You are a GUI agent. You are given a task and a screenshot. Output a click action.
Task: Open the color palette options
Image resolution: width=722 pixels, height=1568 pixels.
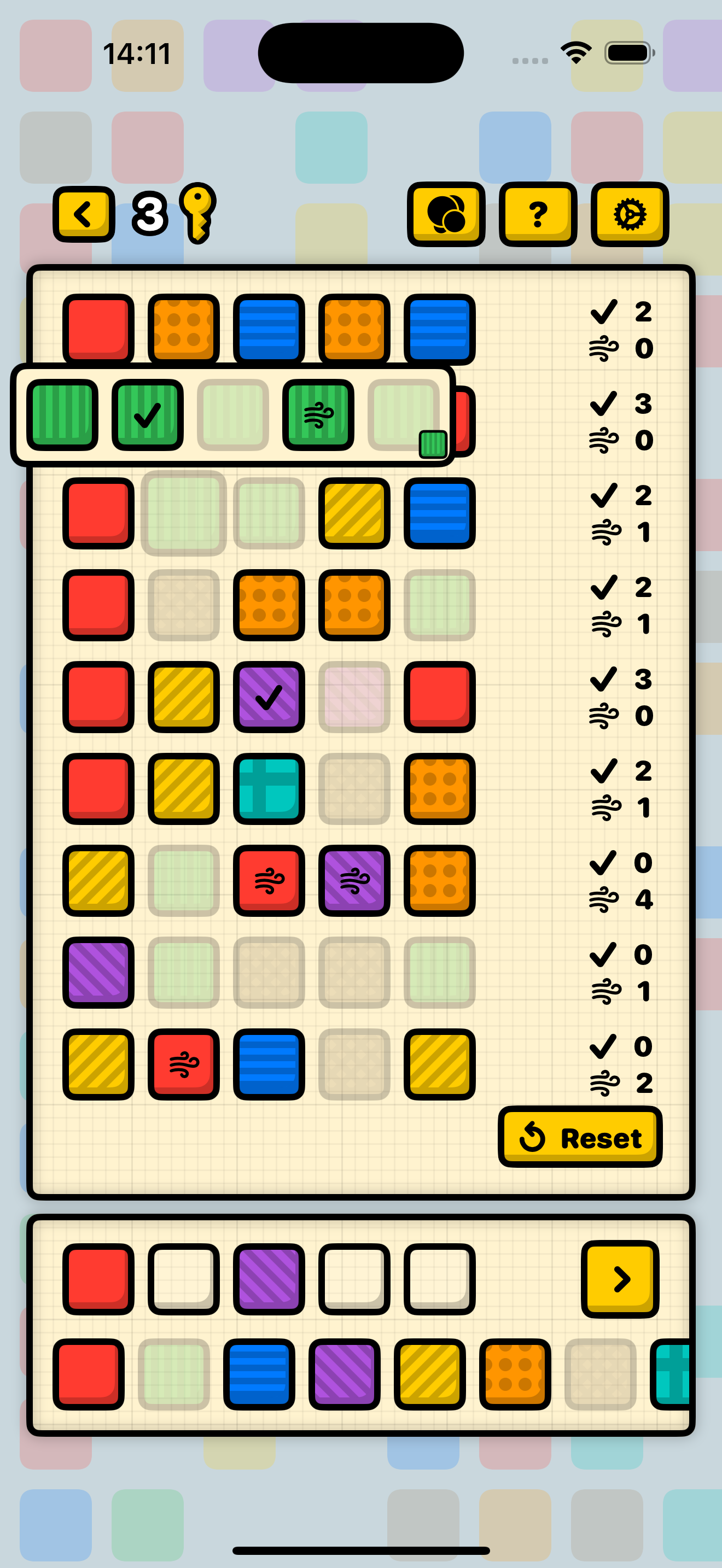(446, 214)
